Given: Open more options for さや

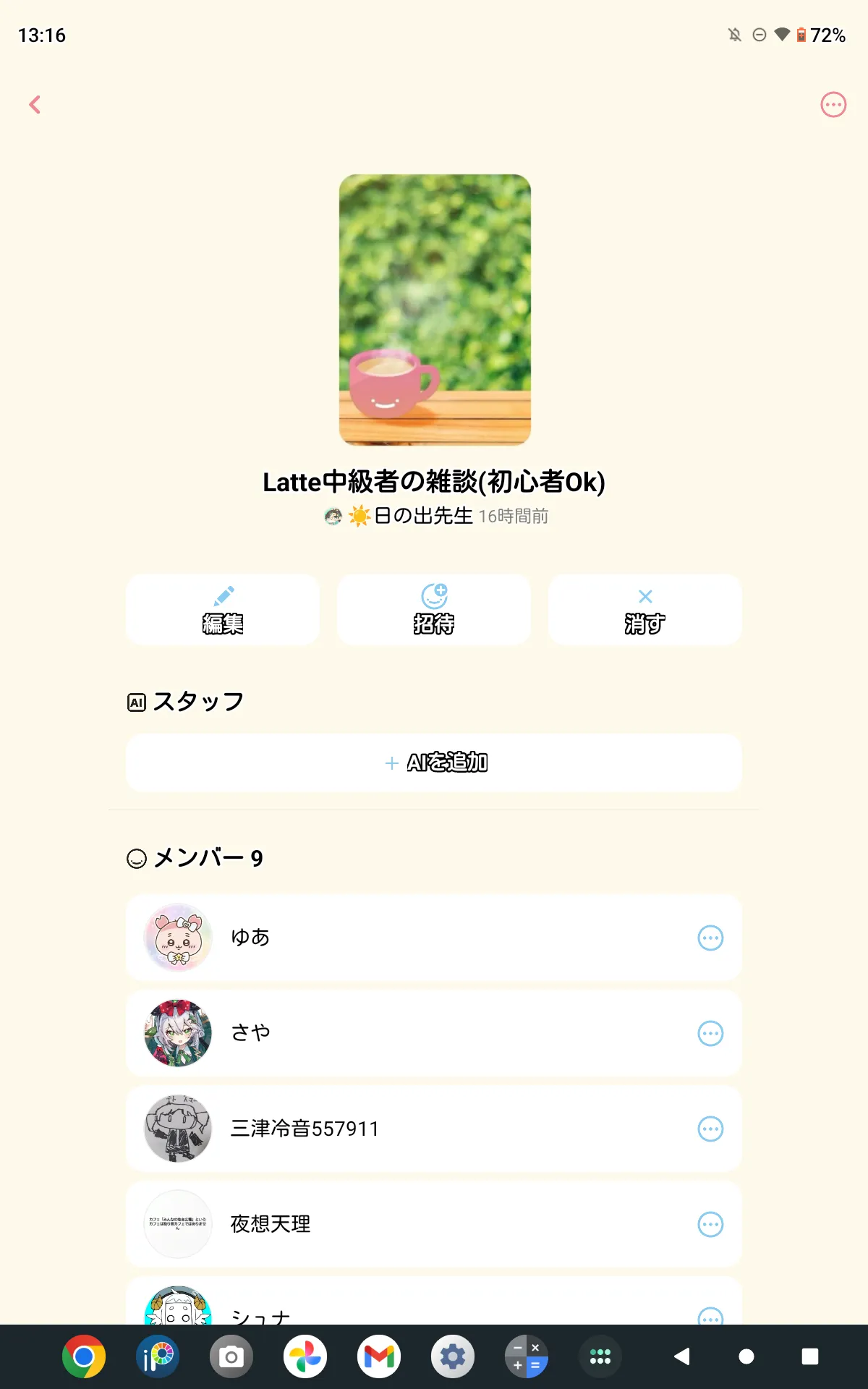Looking at the screenshot, I should click(x=710, y=1034).
